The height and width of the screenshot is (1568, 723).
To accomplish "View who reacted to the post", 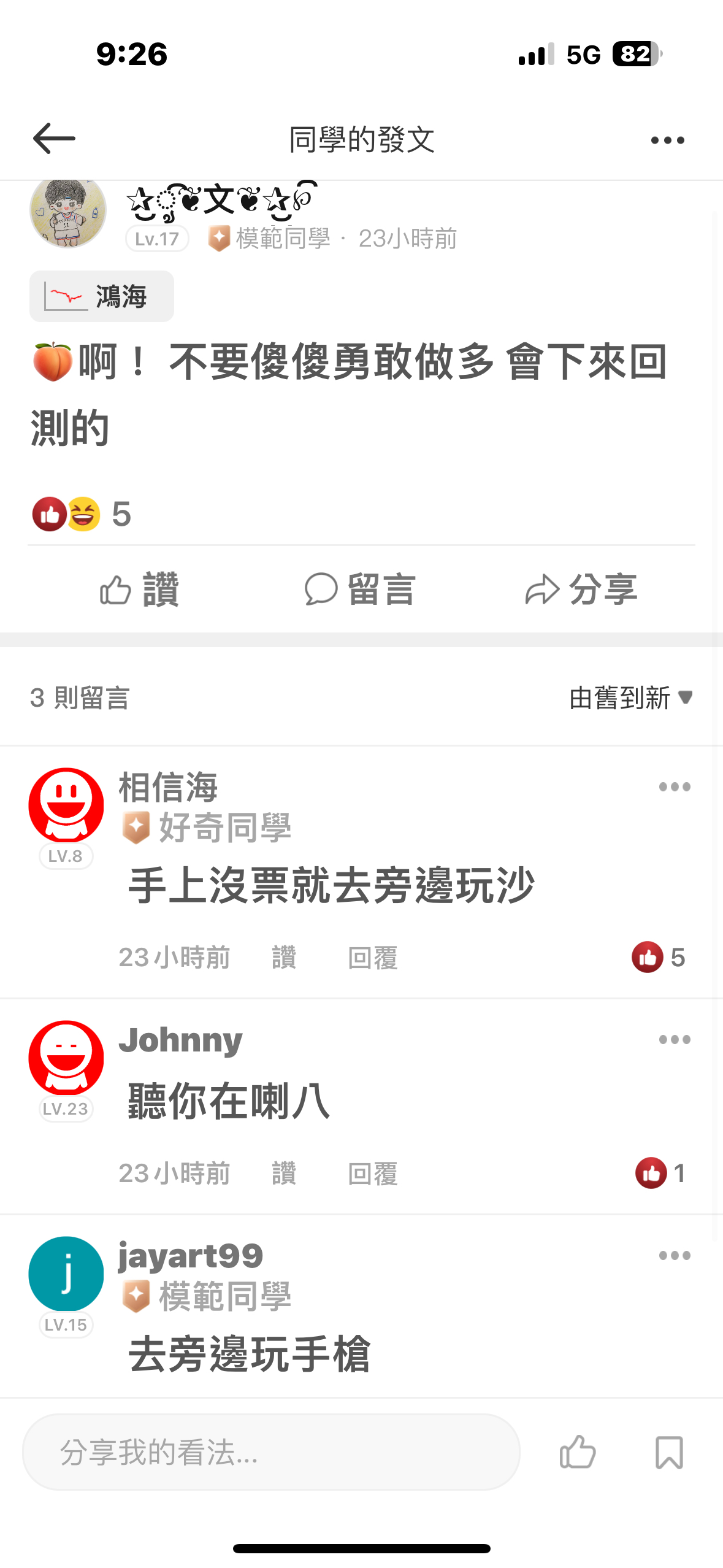I will click(82, 514).
